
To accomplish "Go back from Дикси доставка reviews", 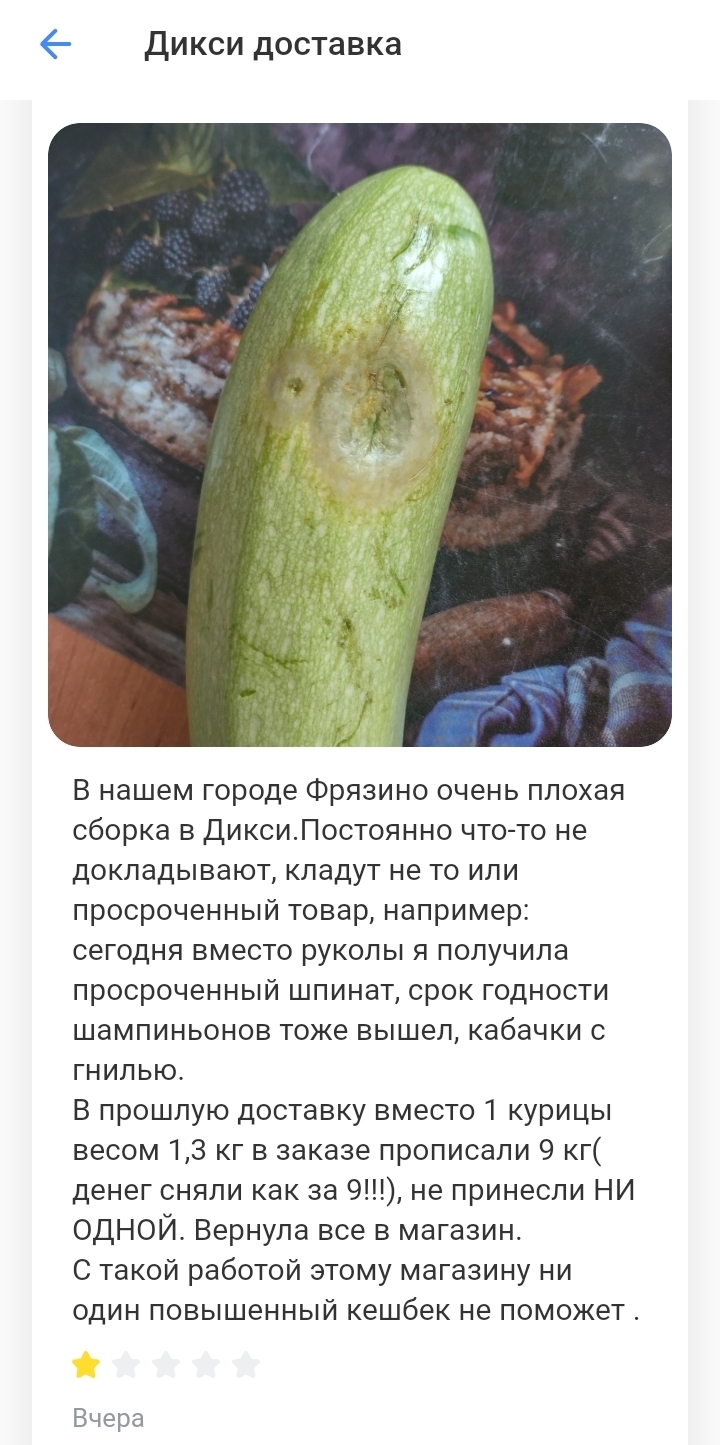I will [56, 45].
